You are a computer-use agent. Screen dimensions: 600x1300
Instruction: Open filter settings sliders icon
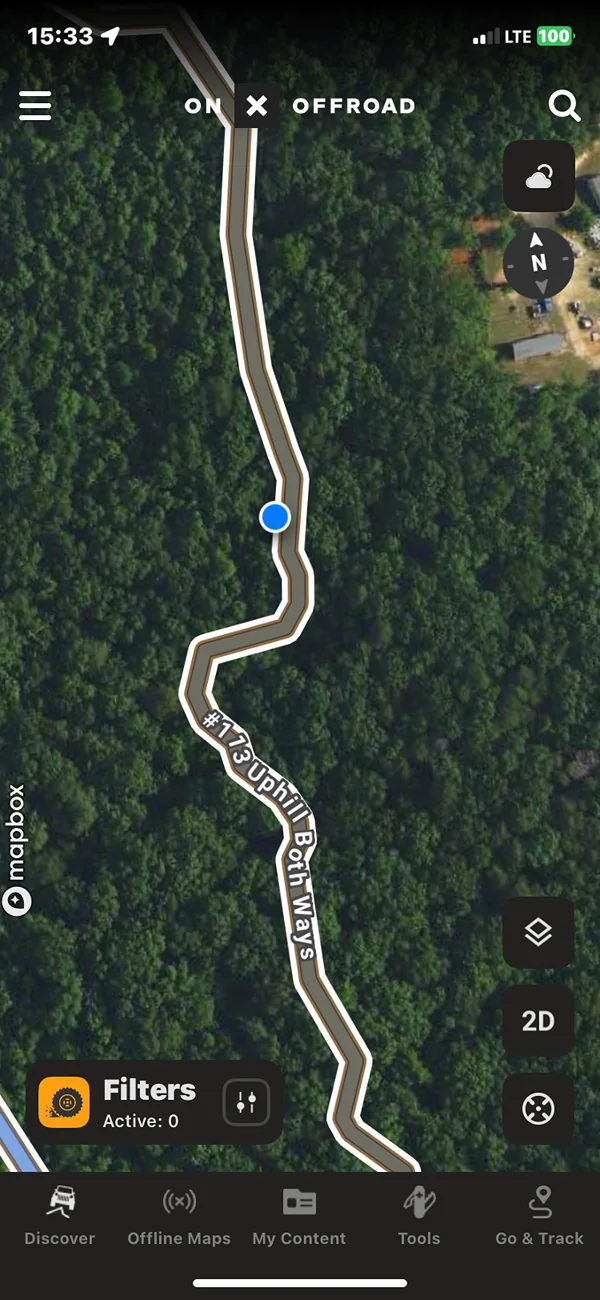pos(246,1103)
